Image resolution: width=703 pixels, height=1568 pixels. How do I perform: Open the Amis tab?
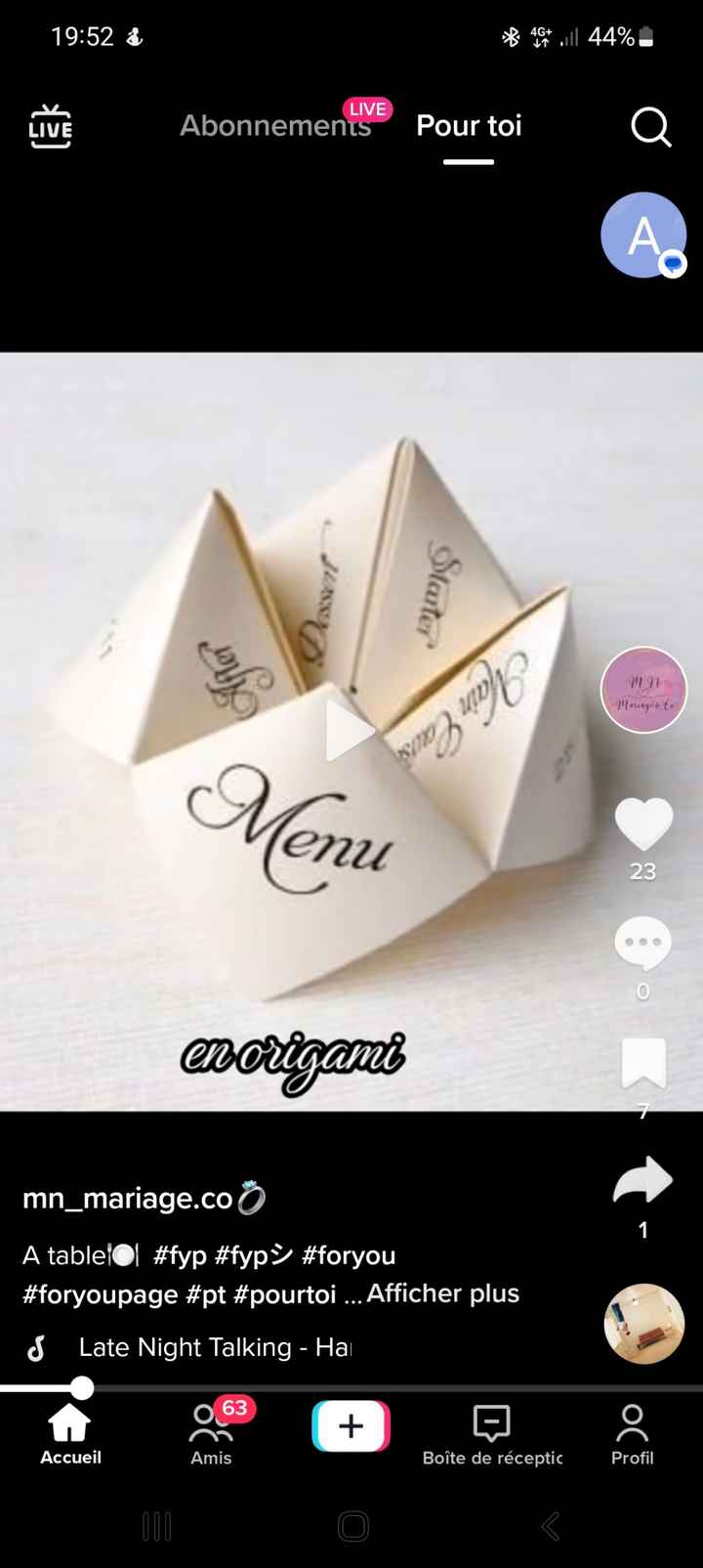tap(211, 1434)
